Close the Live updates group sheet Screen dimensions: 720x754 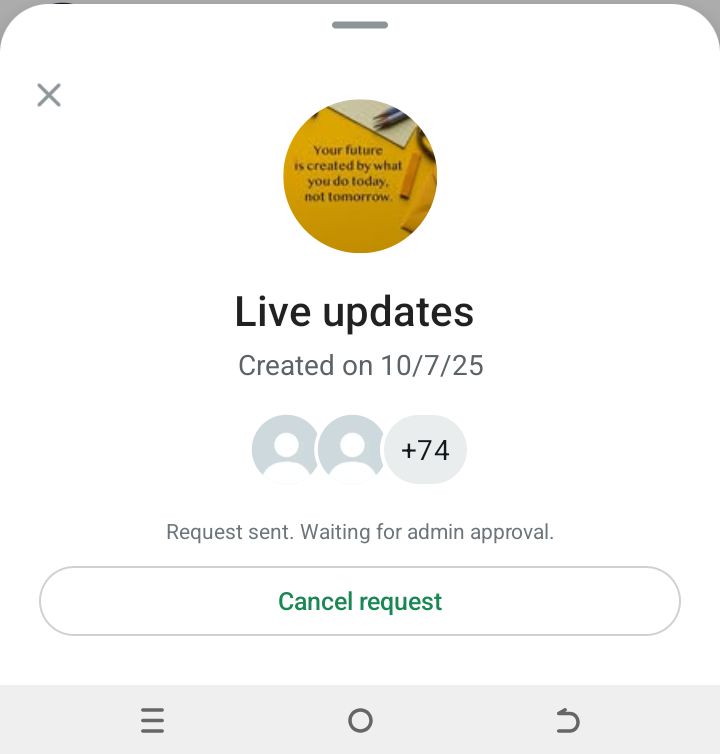[49, 95]
